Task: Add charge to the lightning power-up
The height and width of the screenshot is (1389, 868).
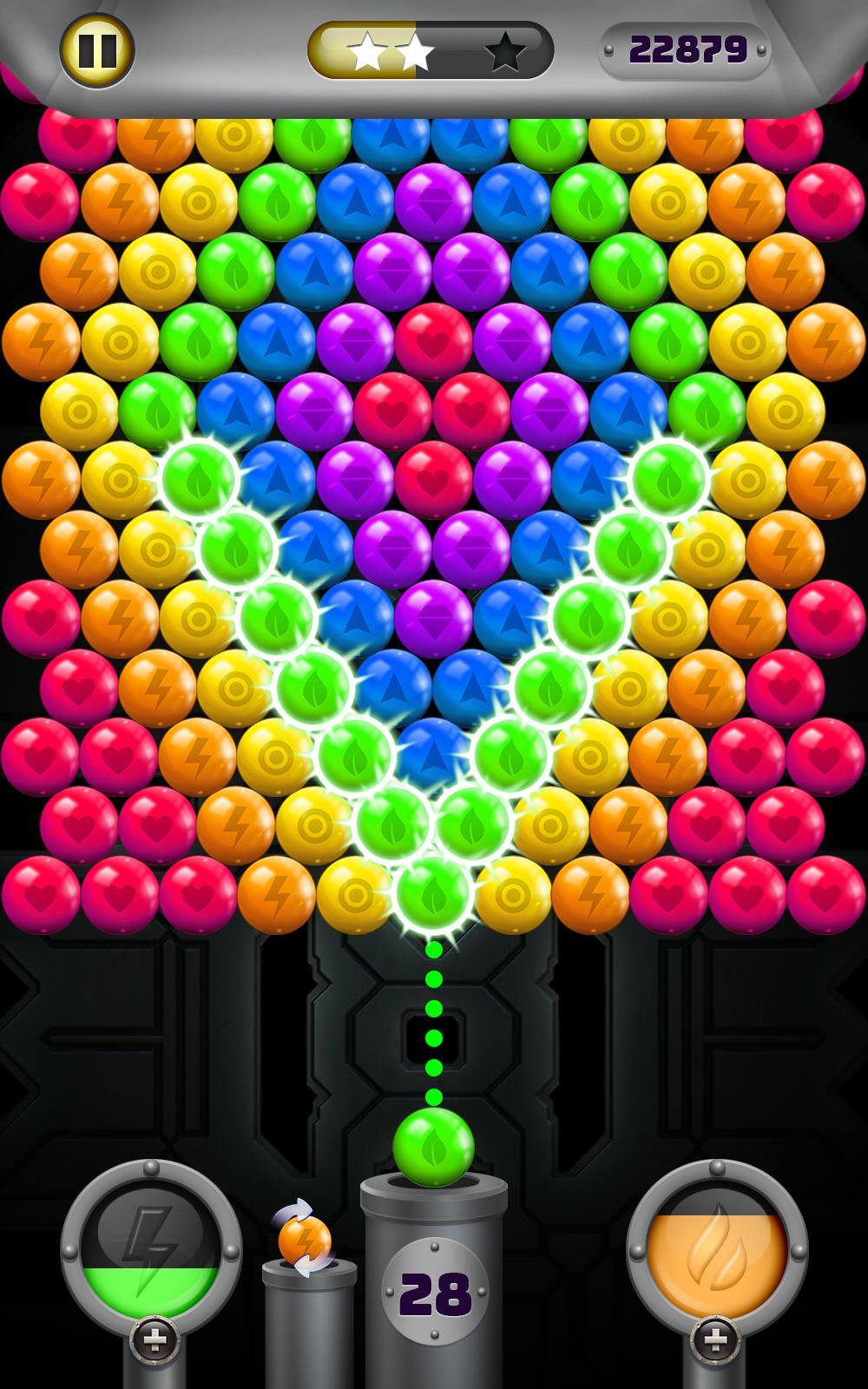Action: click(x=155, y=1341)
